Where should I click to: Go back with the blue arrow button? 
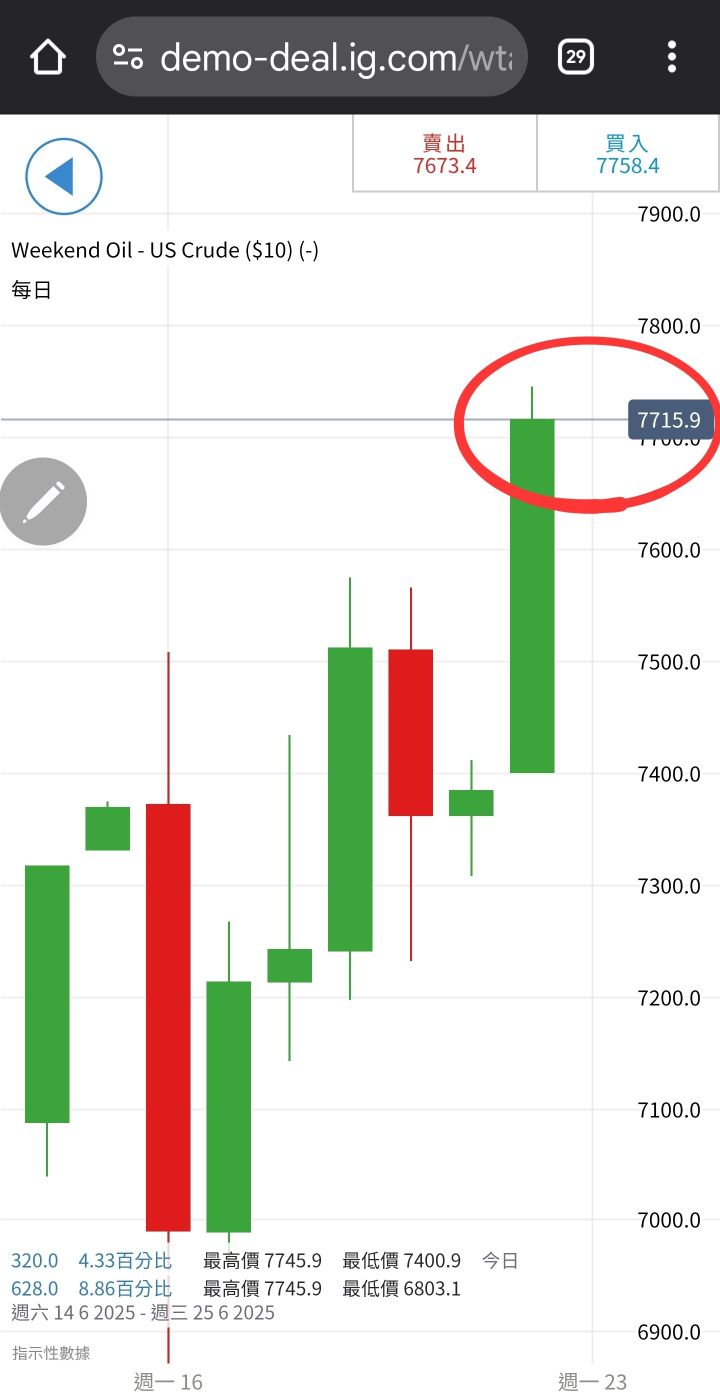(63, 177)
